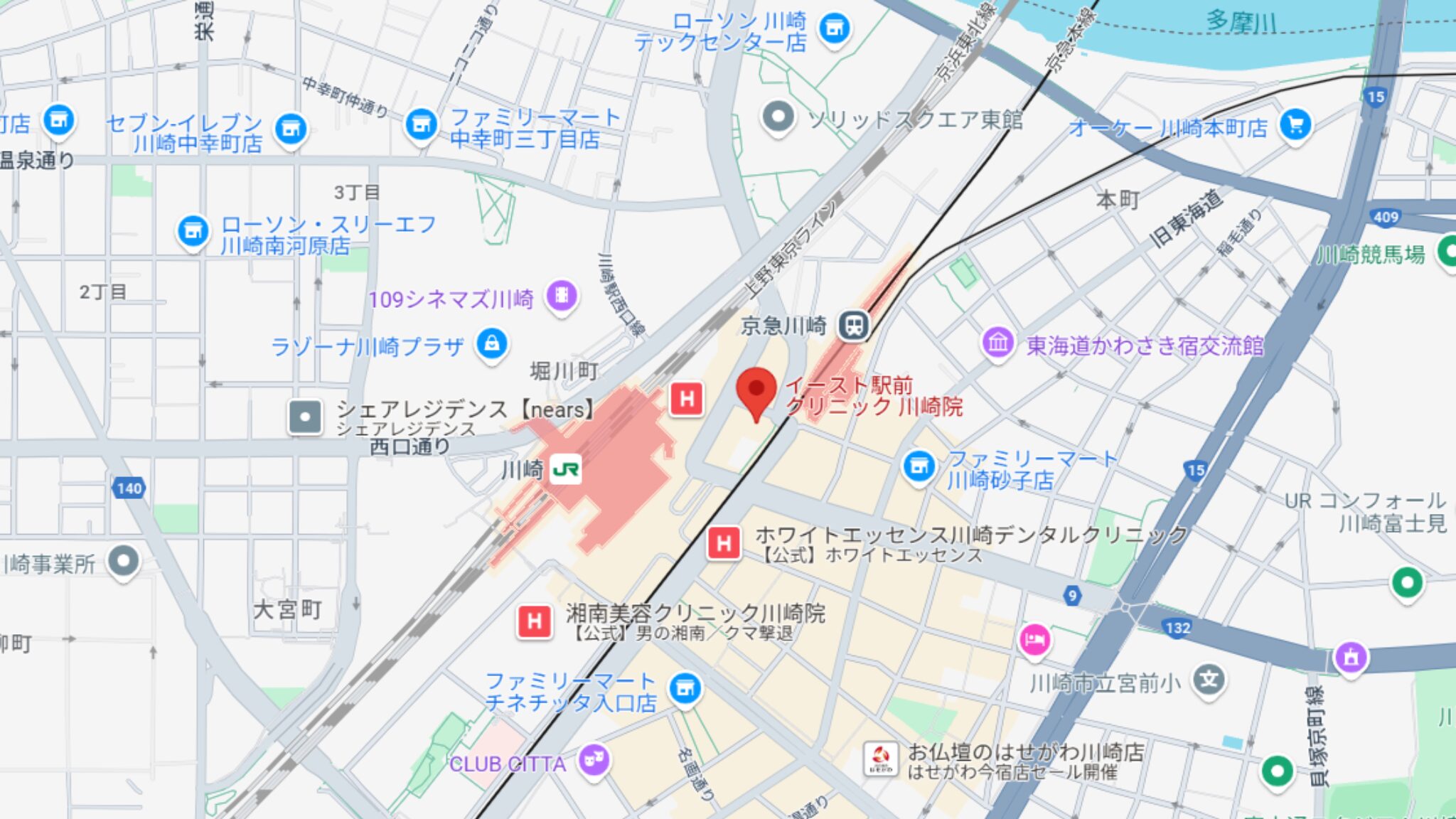The height and width of the screenshot is (819, 1456).
Task: Open the 109シネマズ川崎 cinema marker
Action: click(562, 295)
